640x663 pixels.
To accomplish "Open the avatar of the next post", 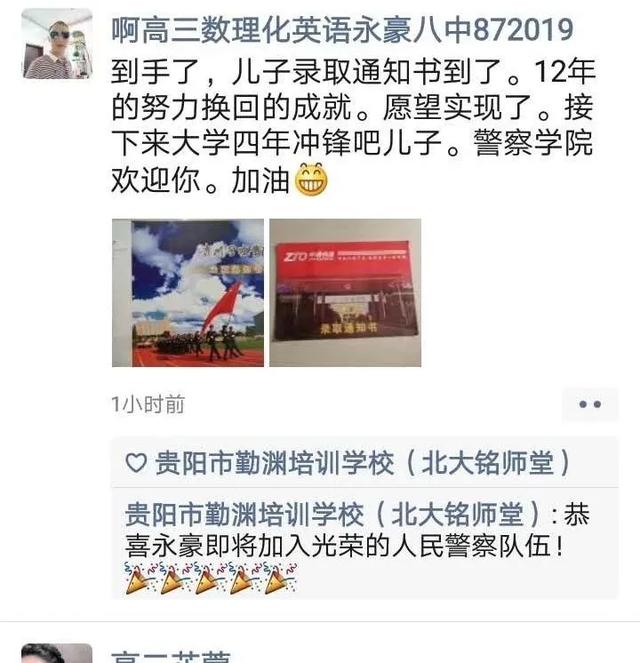I will point(57,653).
